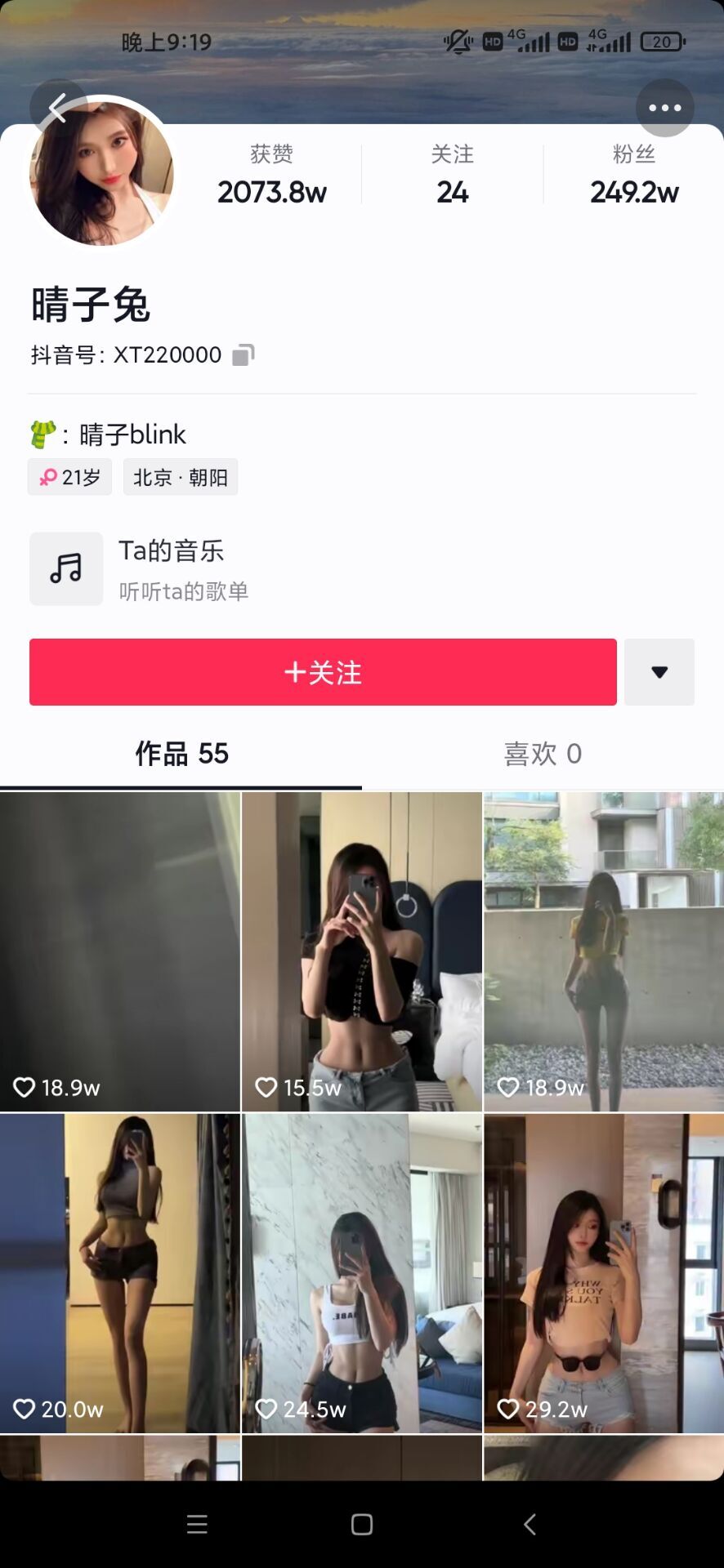Enlarge the profile avatar photo

[x=102, y=173]
